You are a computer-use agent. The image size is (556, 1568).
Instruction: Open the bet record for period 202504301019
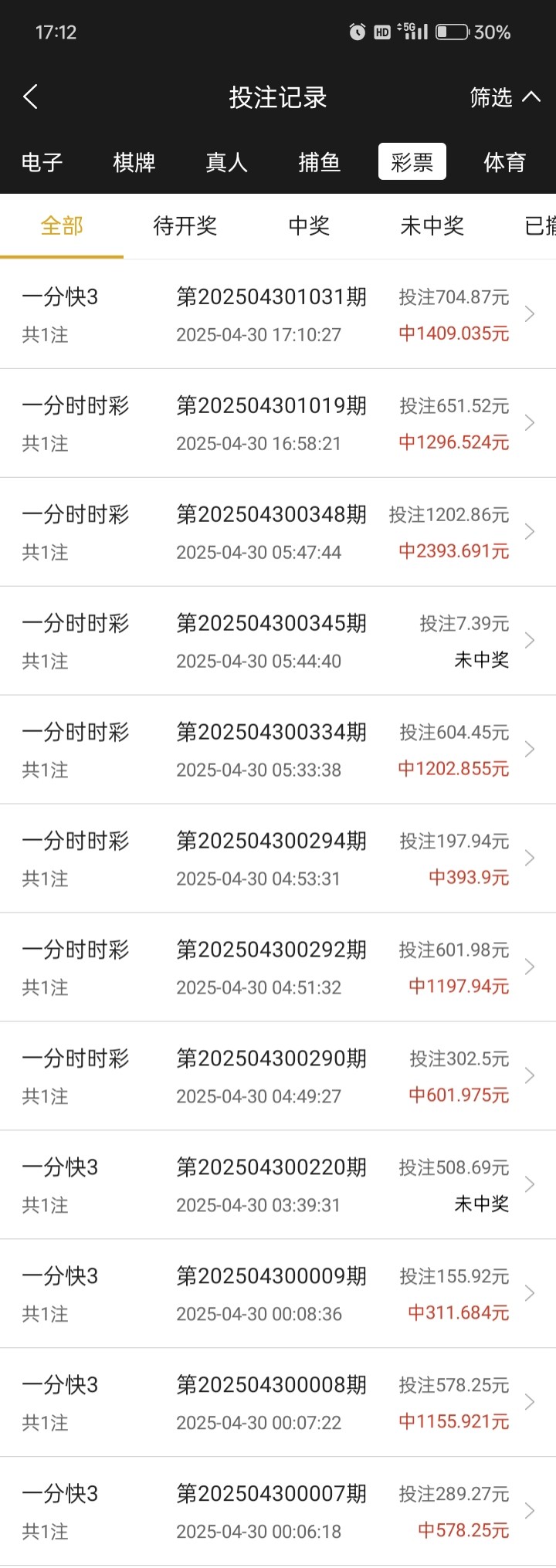point(278,423)
